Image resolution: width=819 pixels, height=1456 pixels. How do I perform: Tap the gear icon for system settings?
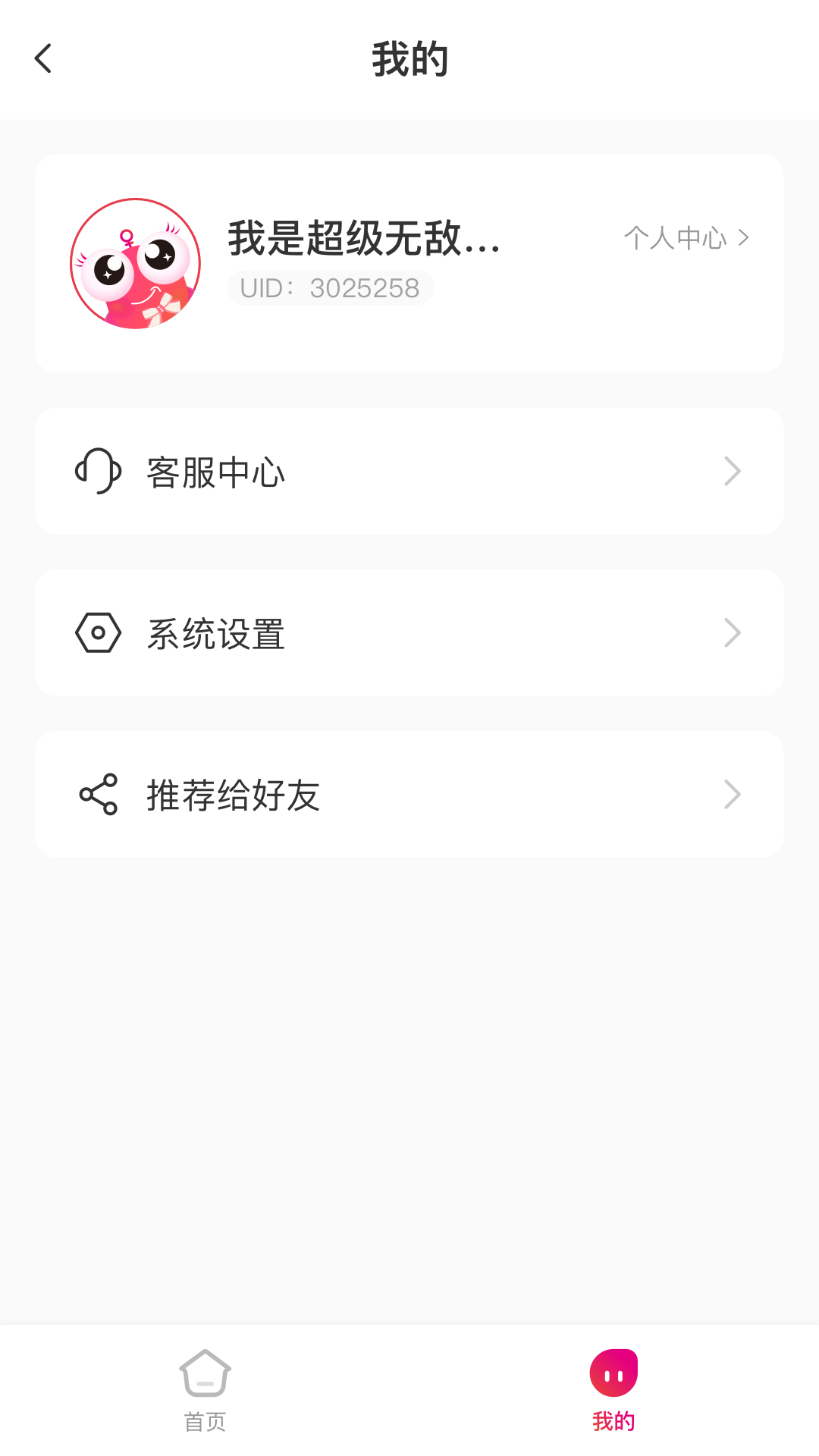pyautogui.click(x=97, y=632)
